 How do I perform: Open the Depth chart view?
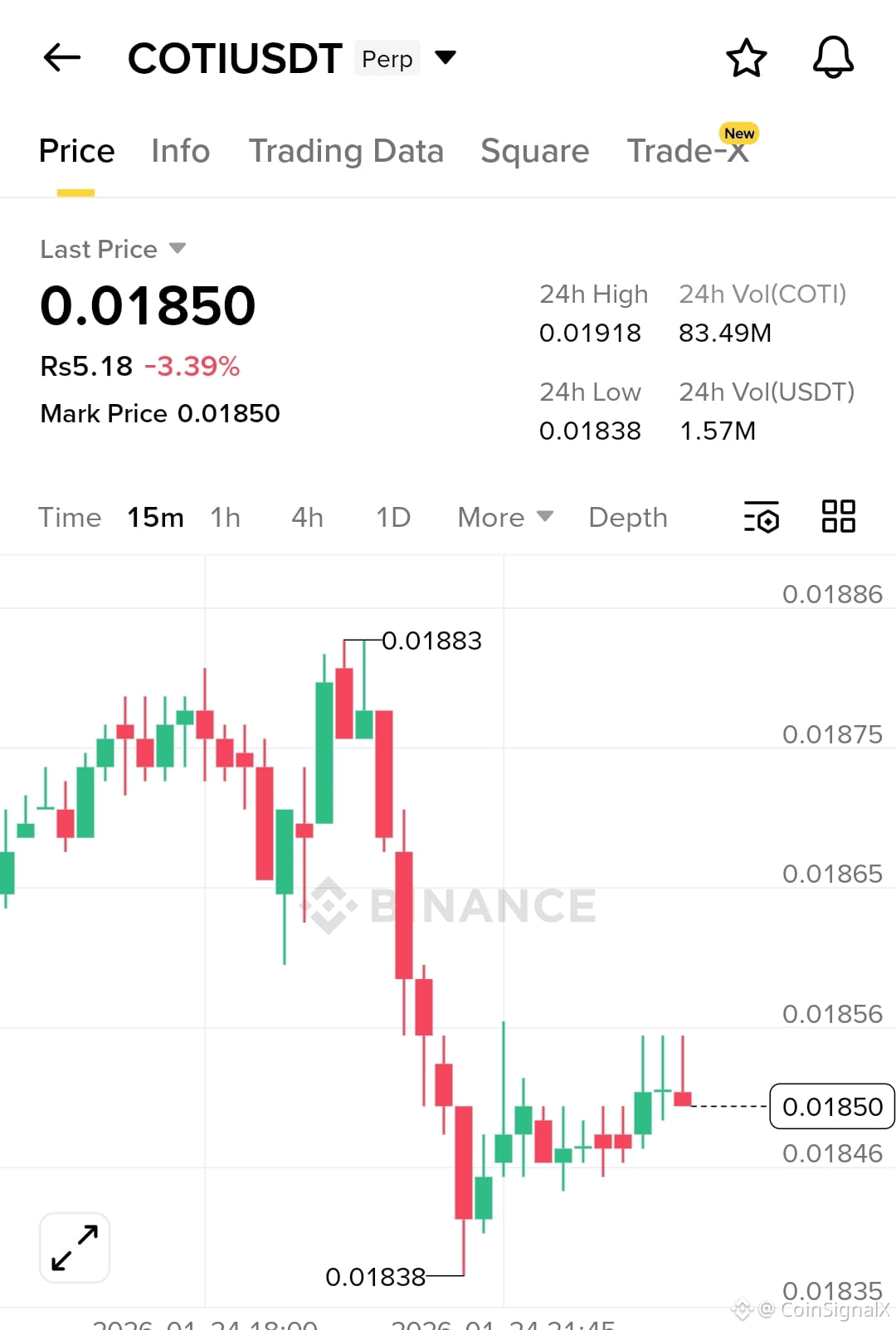[x=628, y=516]
